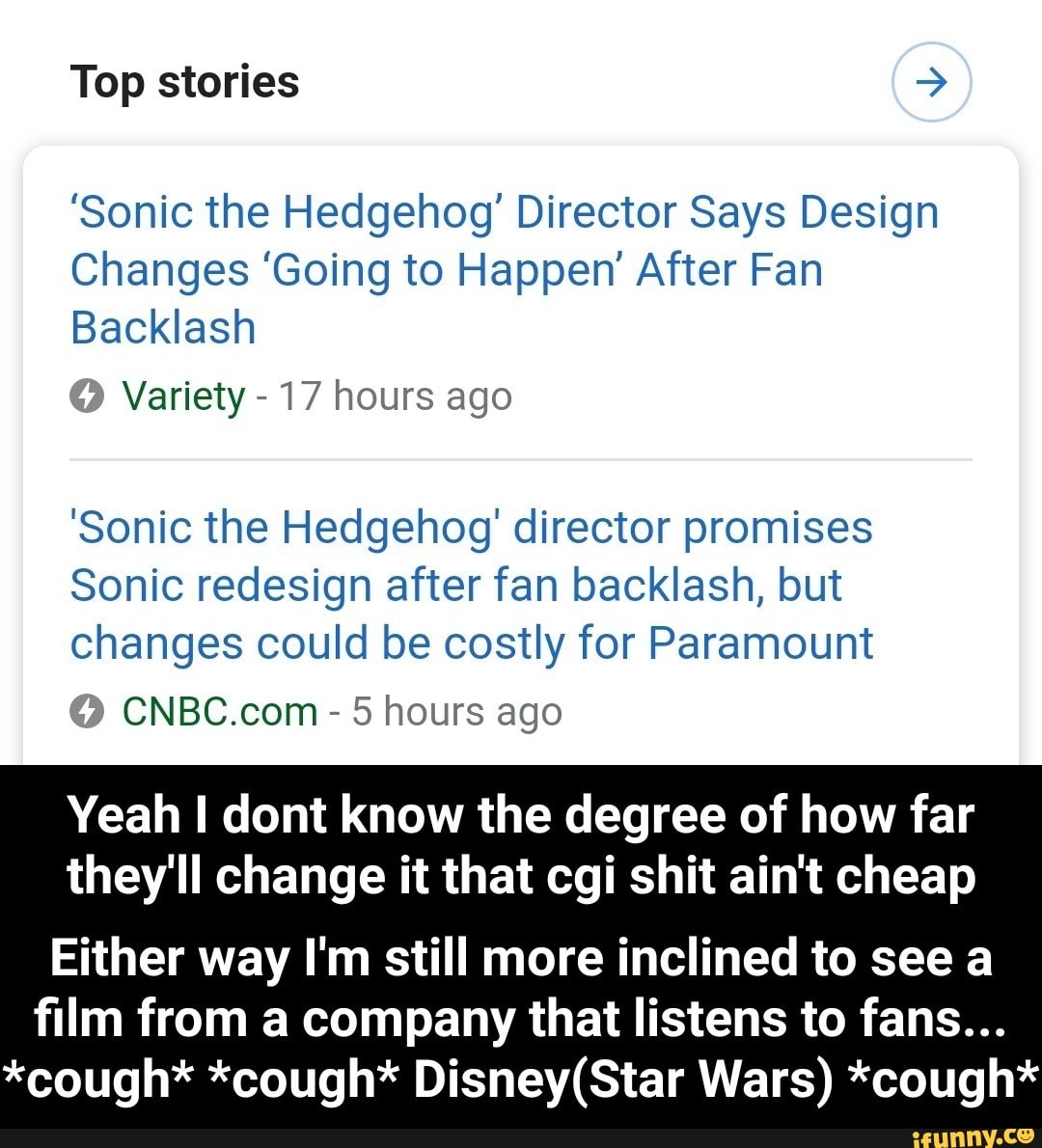
Task: Click the '17 hours ago' timestamp
Action: (x=393, y=396)
